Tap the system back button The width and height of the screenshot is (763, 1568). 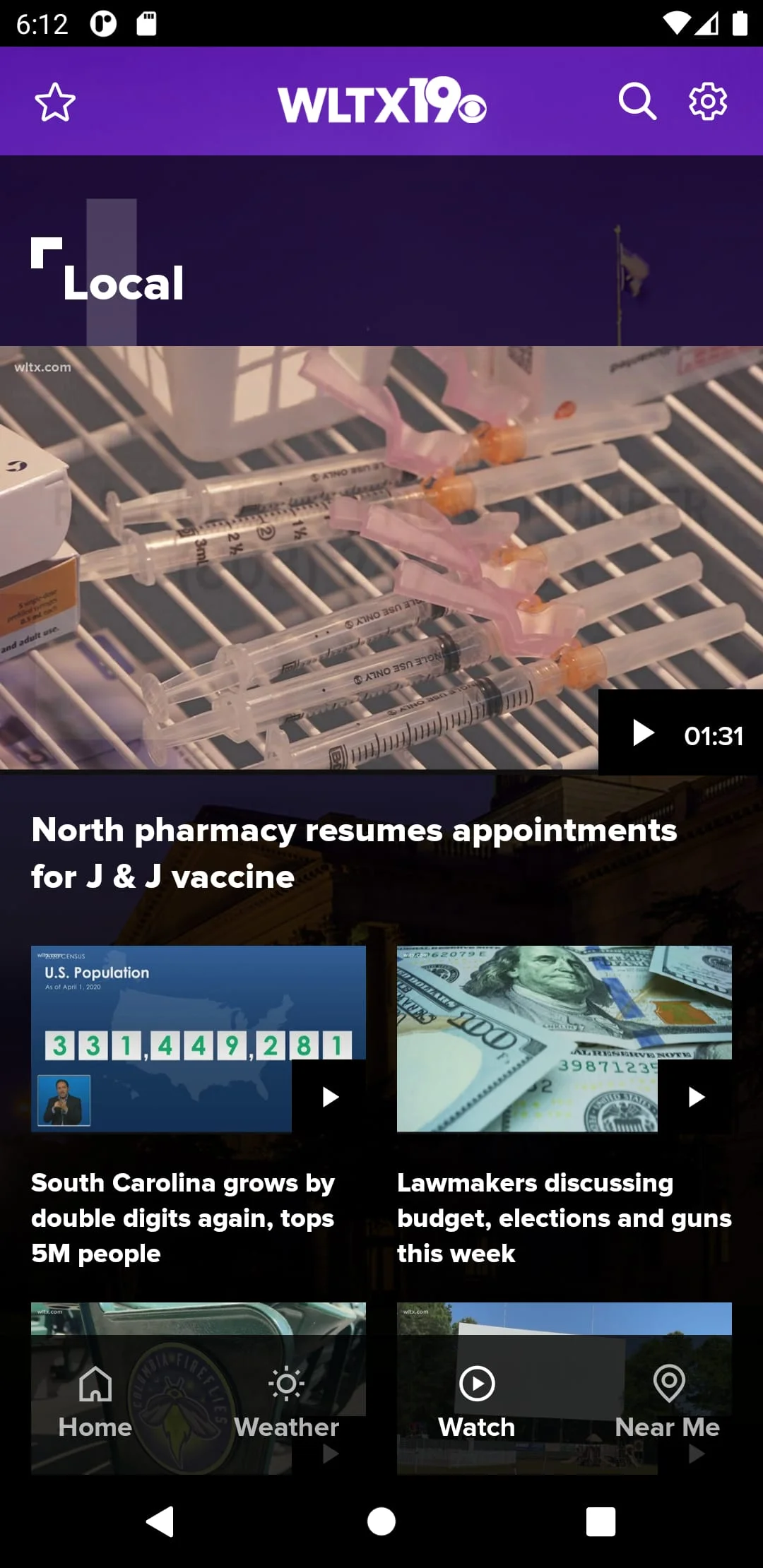(160, 1521)
